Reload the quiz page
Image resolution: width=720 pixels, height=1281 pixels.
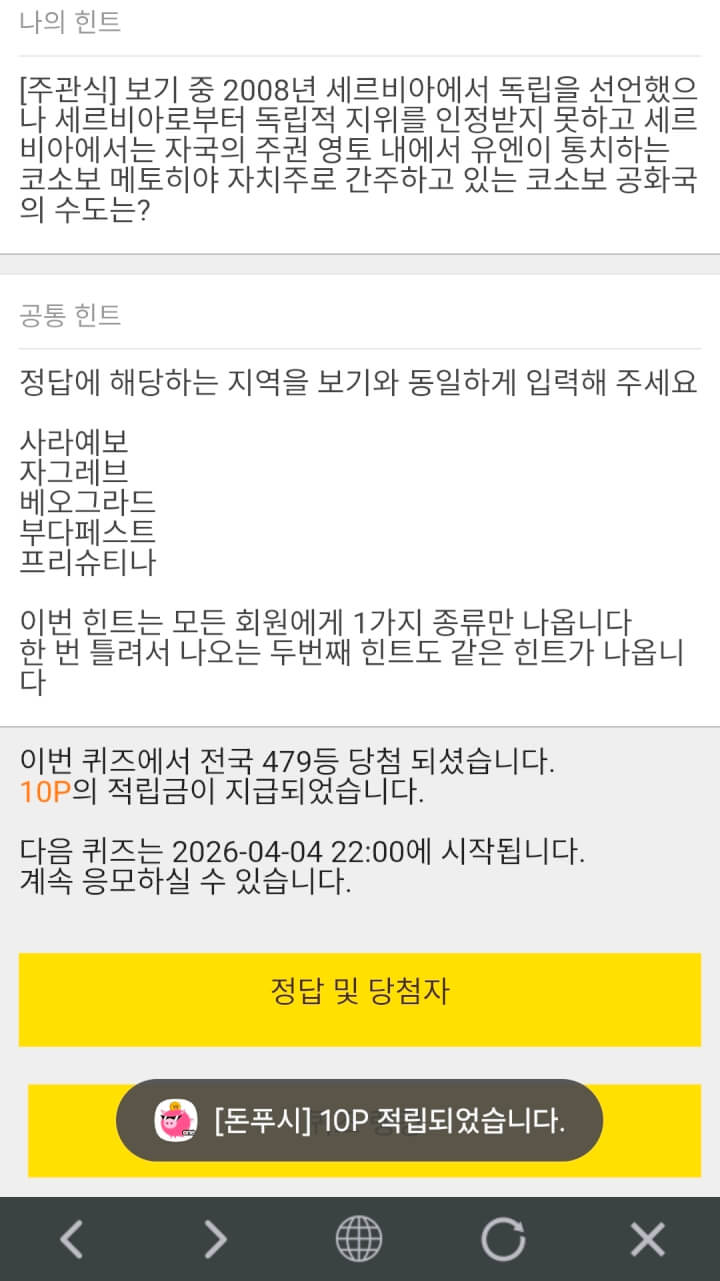point(503,1240)
